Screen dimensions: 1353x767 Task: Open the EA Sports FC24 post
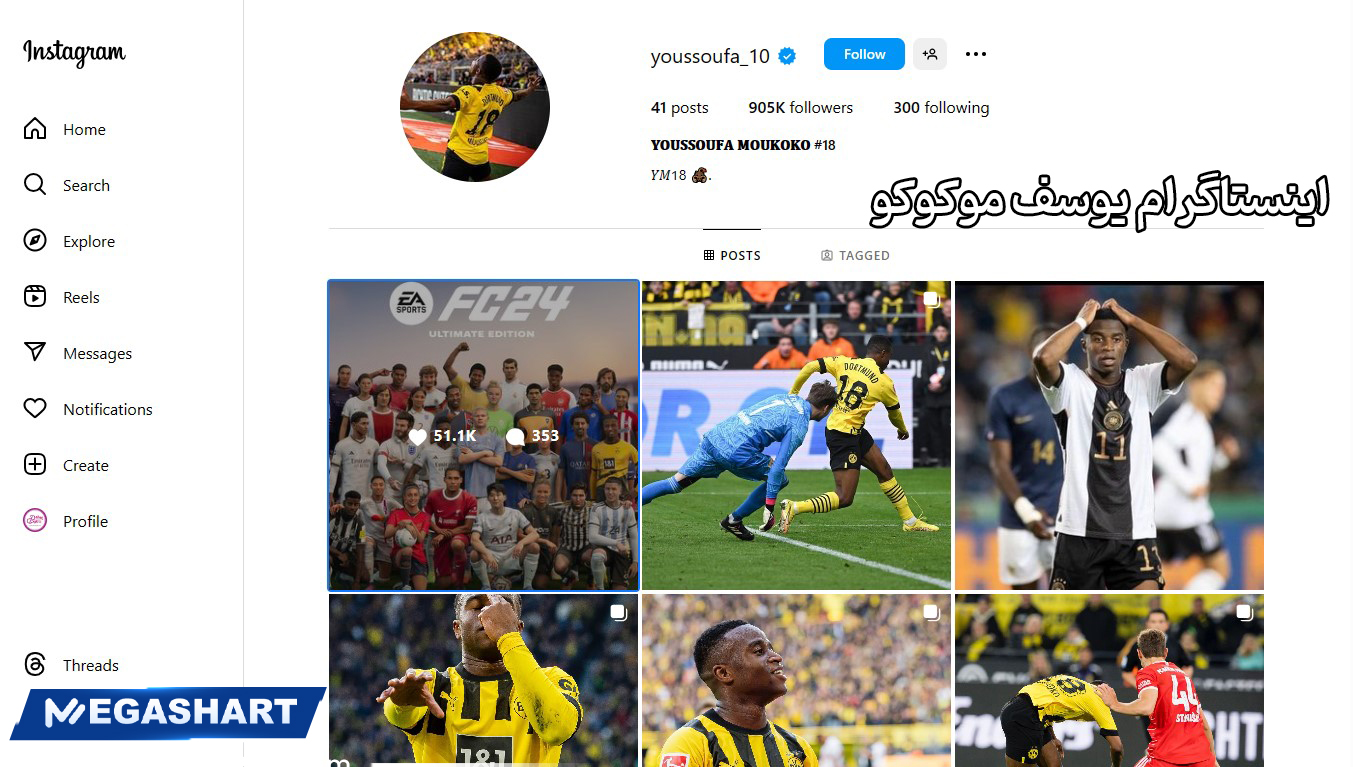(x=483, y=435)
